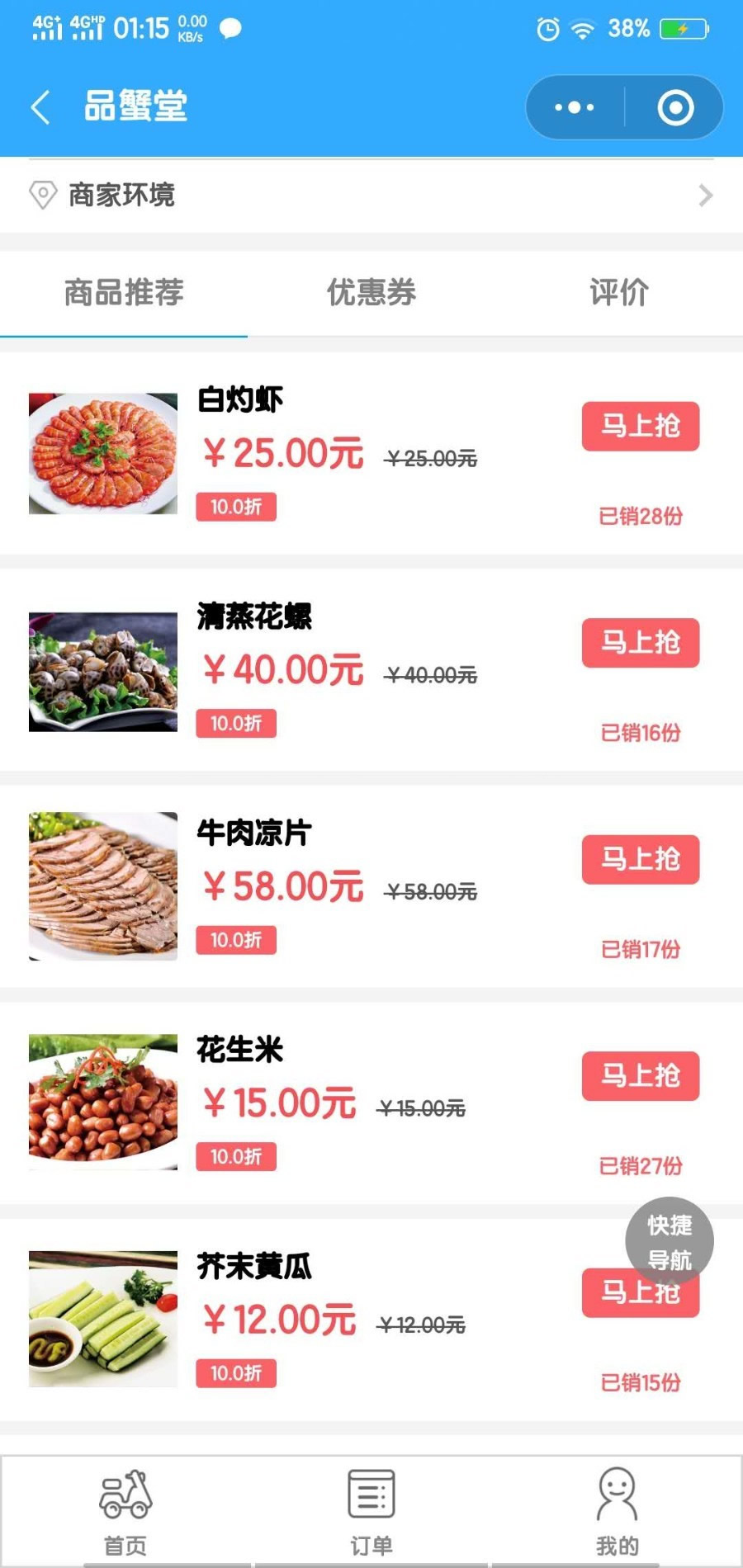Buy 花生米 via 马上抢

[x=641, y=1076]
